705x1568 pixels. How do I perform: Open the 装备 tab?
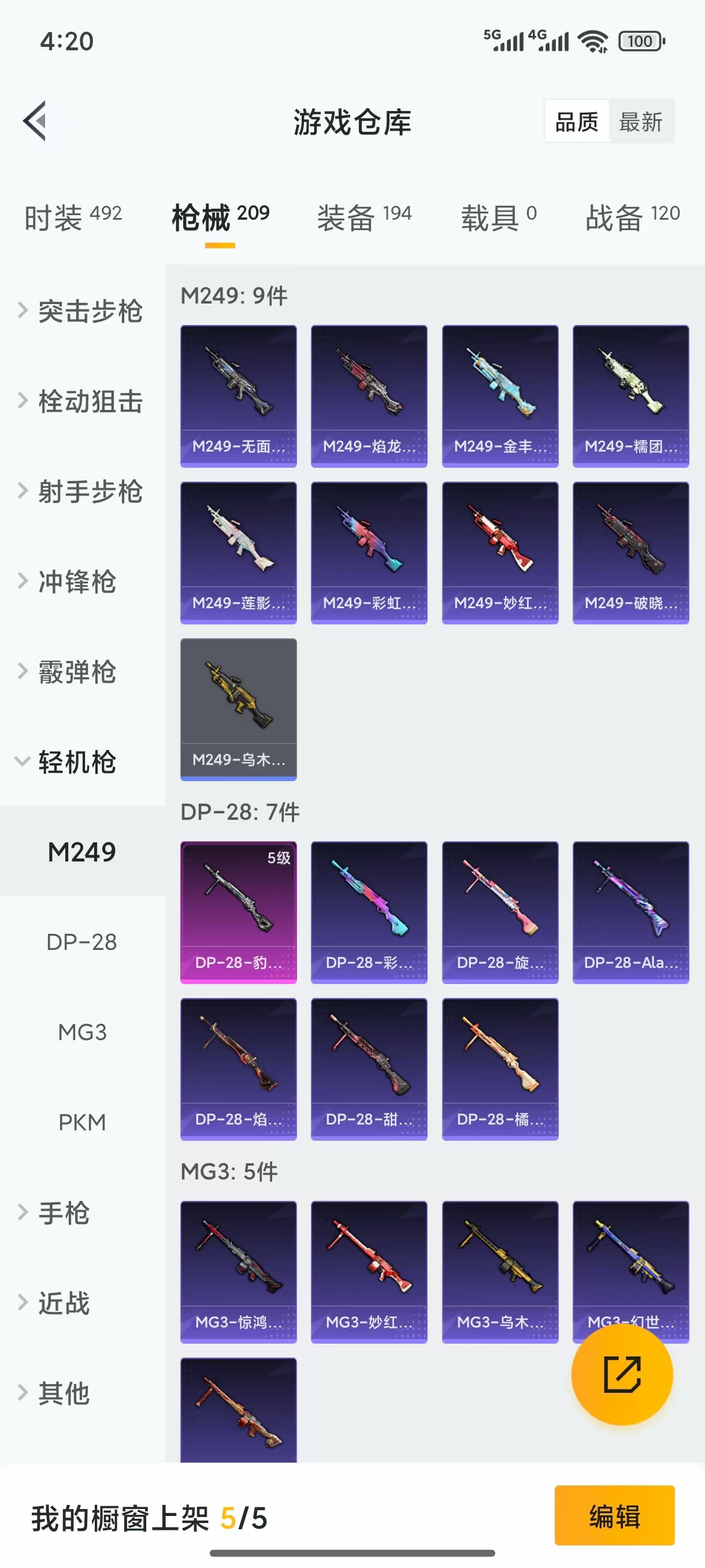click(x=363, y=217)
